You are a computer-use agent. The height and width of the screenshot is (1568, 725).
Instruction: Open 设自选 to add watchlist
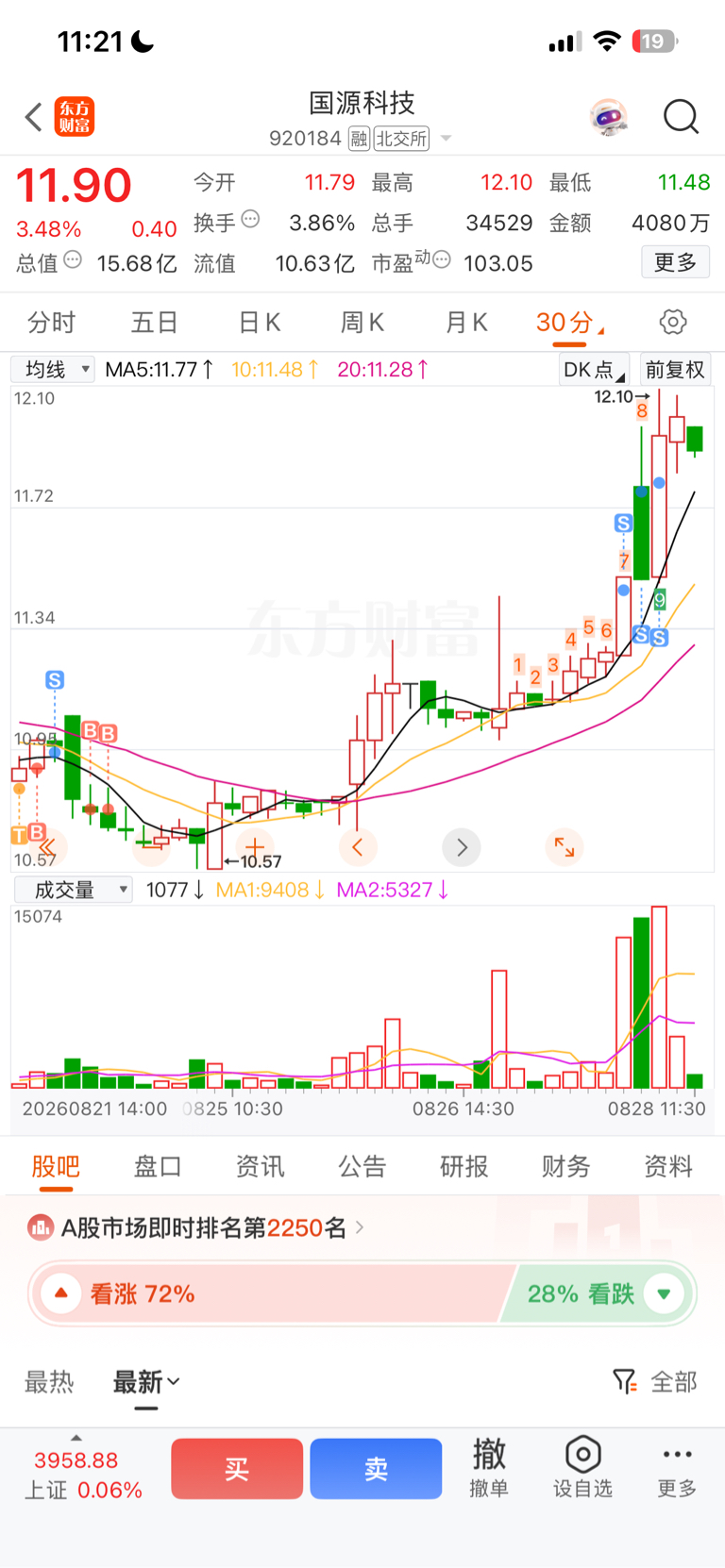582,1468
